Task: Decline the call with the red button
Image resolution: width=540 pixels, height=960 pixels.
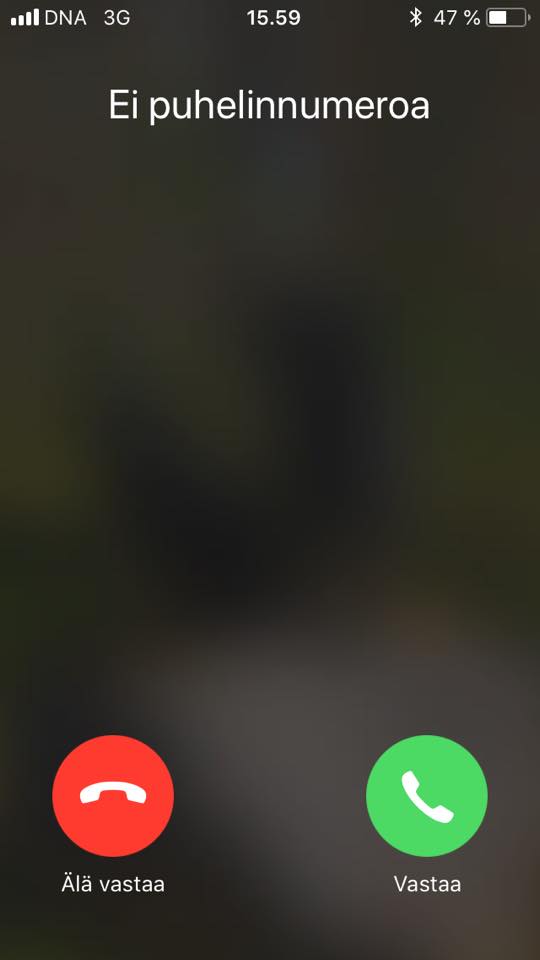Action: [x=113, y=795]
